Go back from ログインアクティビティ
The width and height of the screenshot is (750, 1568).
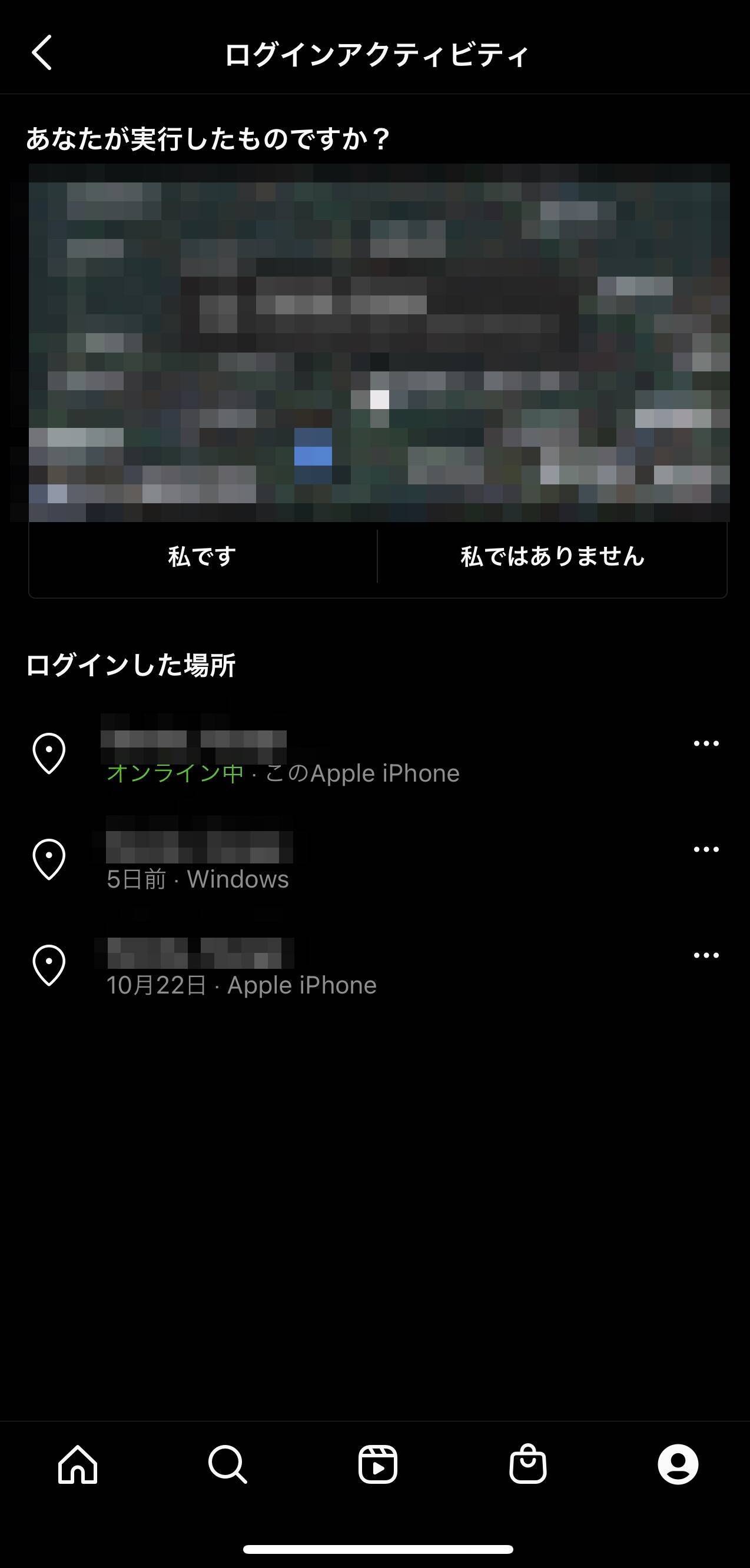tap(41, 53)
